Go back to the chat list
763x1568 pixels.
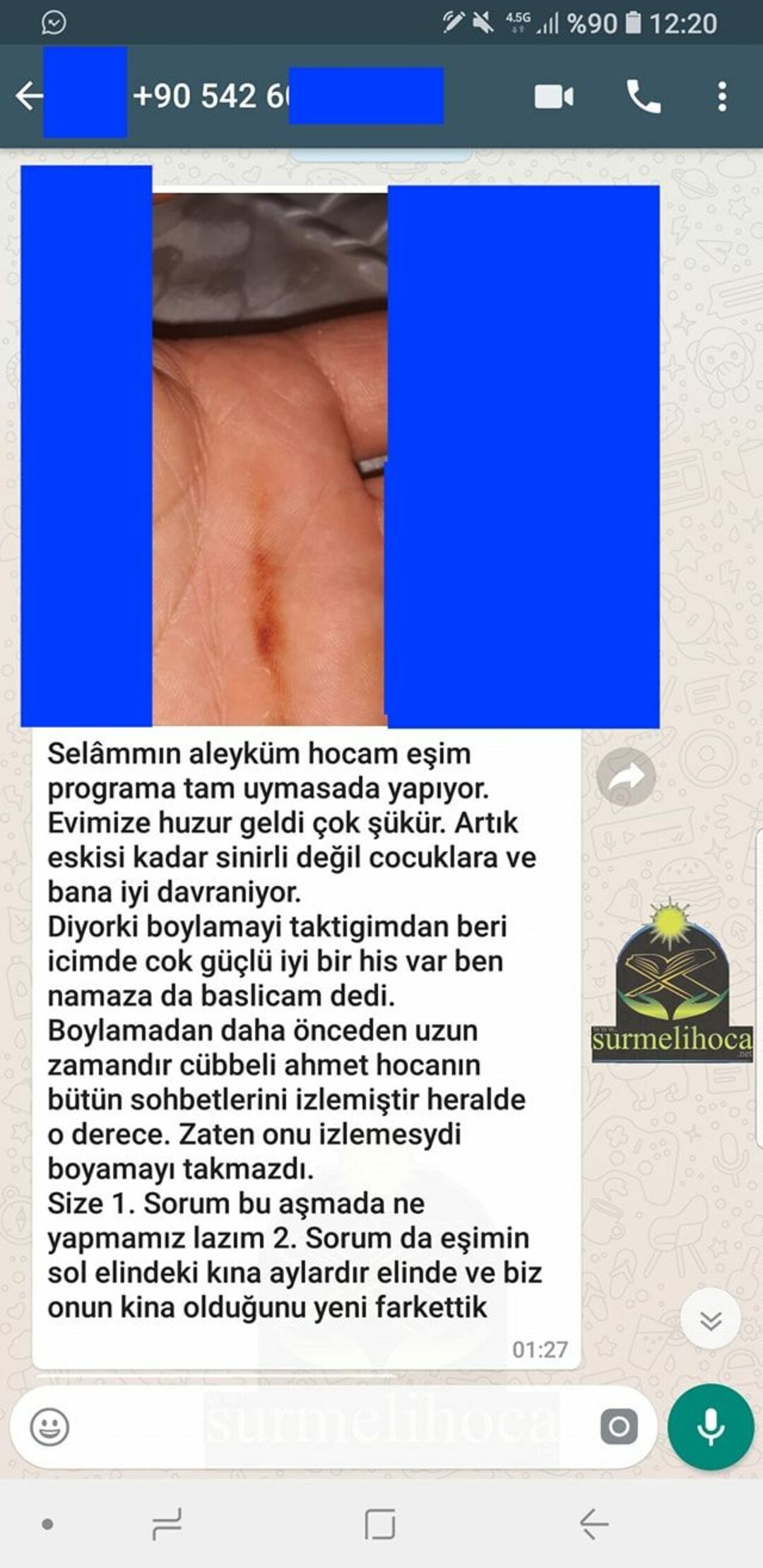[28, 96]
